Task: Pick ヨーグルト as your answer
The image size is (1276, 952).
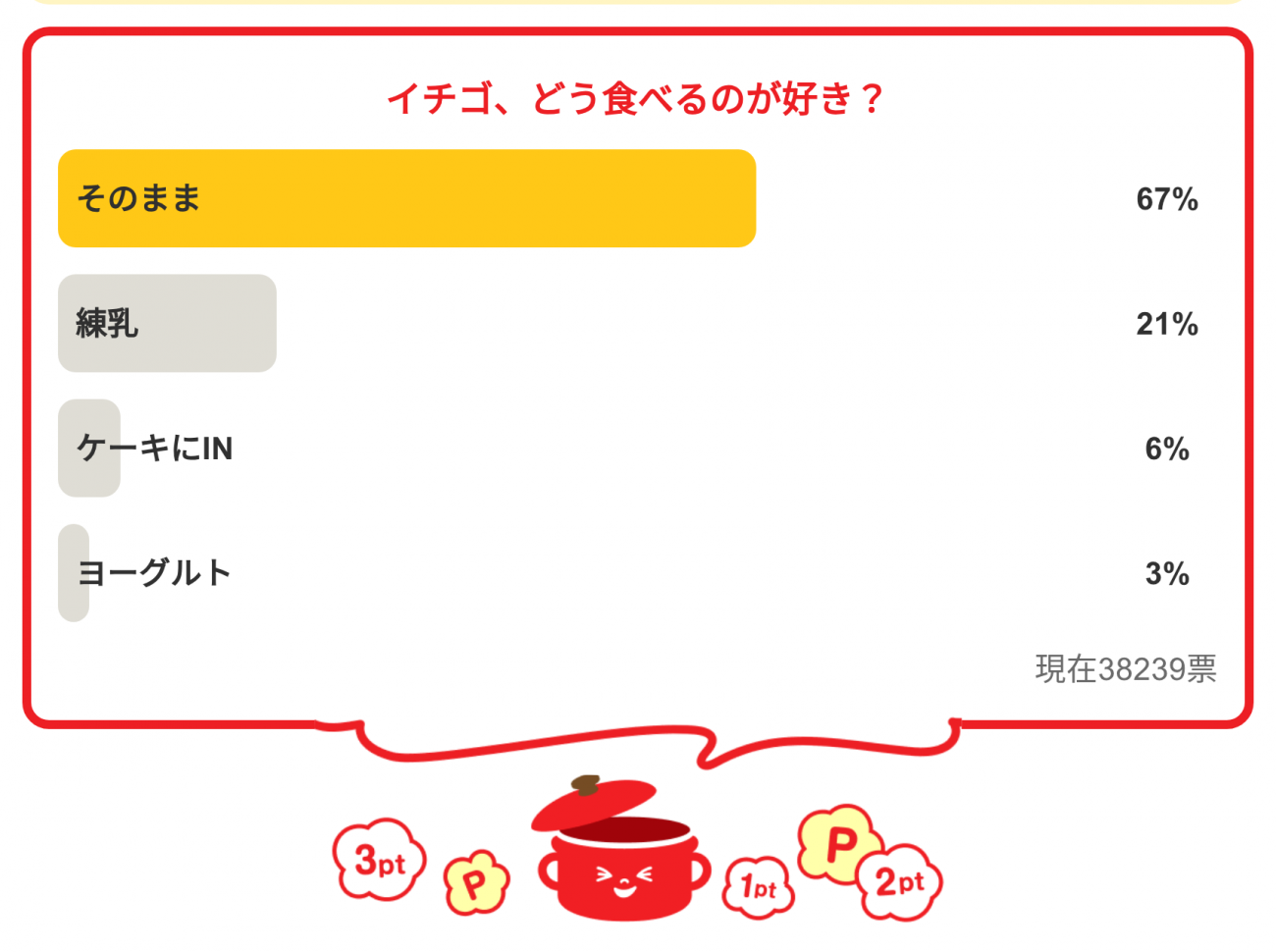Action: pyautogui.click(x=154, y=573)
